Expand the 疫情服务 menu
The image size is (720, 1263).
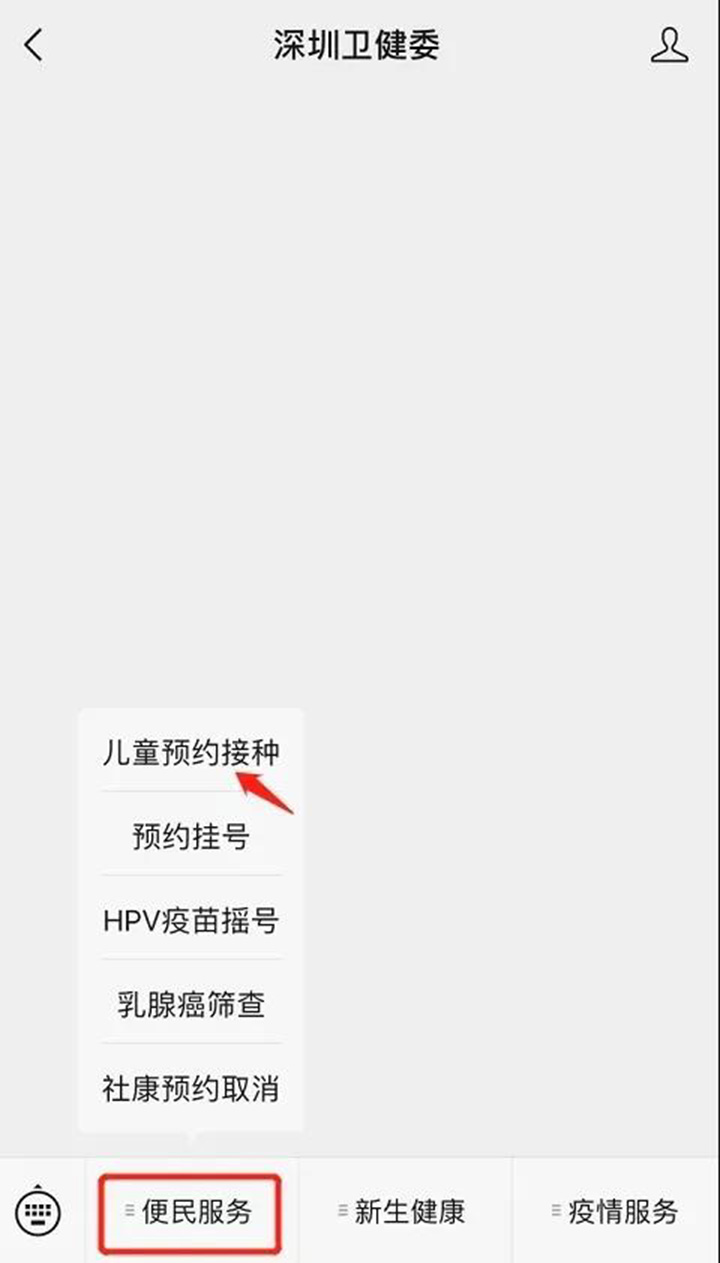615,1212
